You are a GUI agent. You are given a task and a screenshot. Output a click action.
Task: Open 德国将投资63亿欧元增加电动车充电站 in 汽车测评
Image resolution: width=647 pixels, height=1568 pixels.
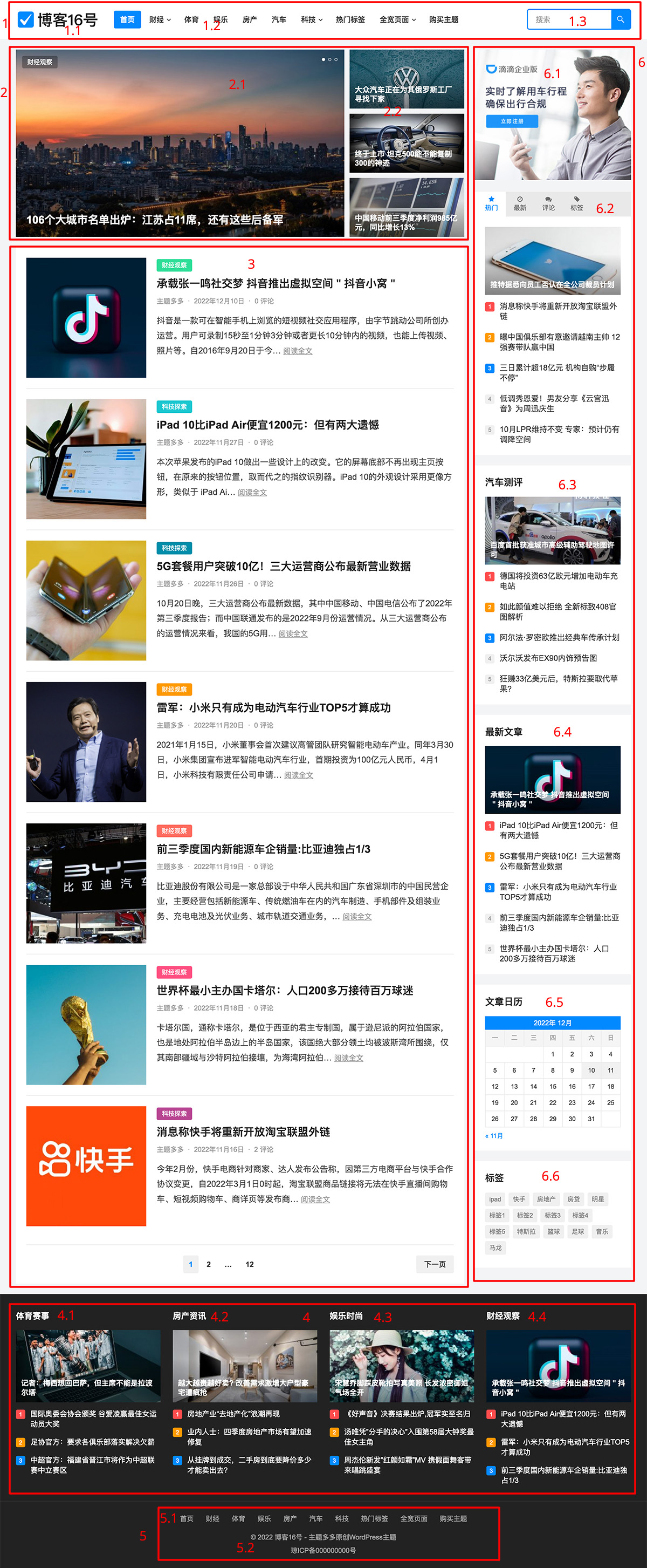pos(557,581)
